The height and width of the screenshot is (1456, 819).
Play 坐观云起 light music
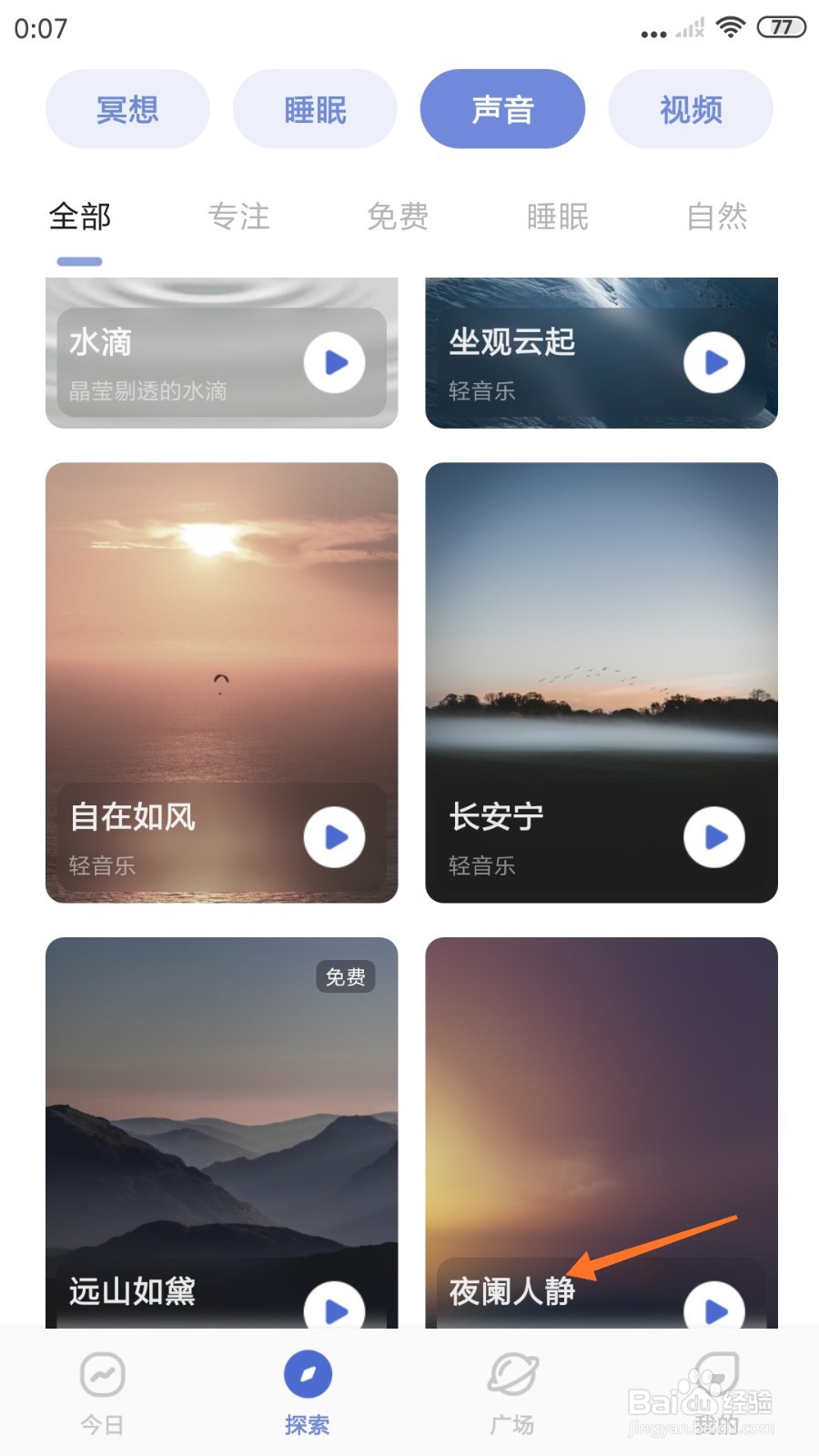[x=714, y=362]
